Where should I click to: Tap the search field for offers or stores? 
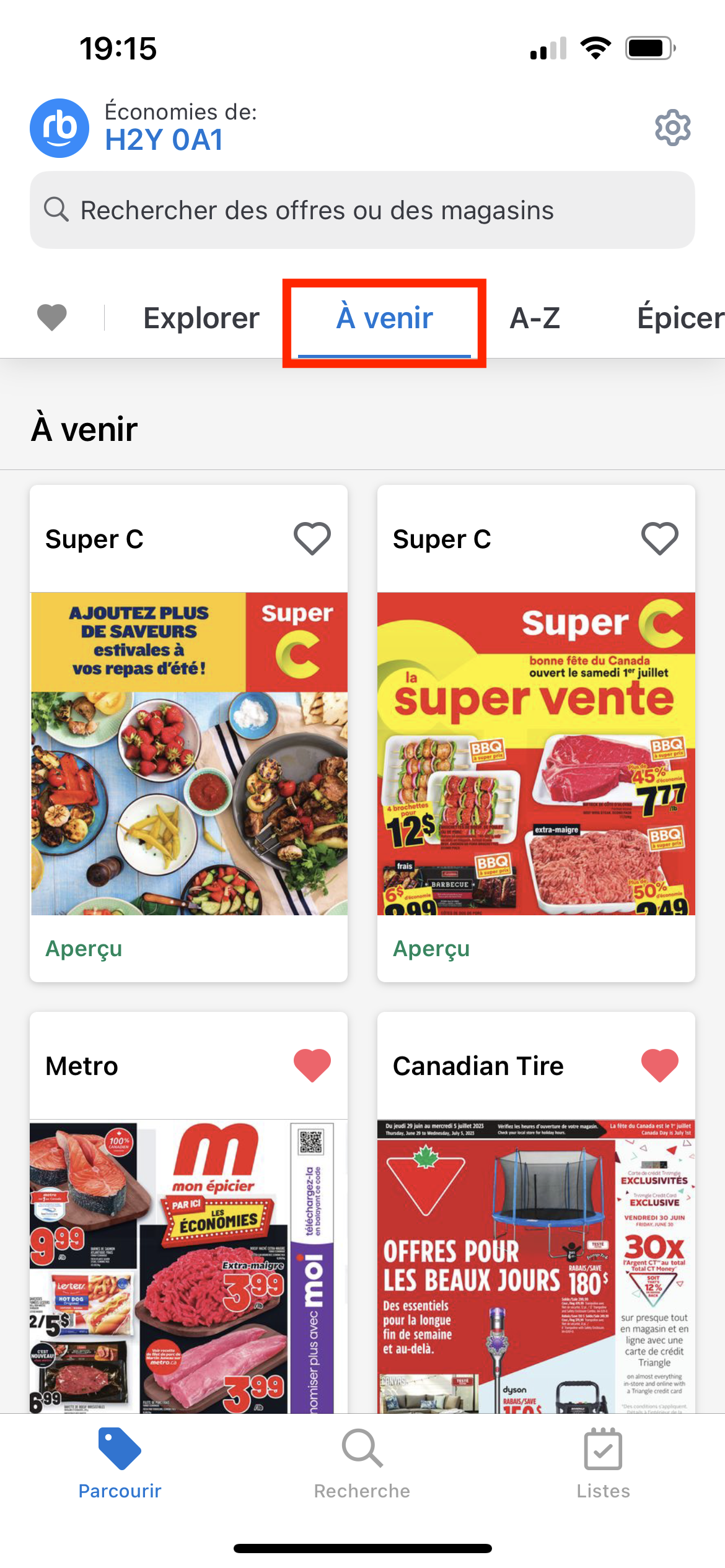tap(362, 211)
